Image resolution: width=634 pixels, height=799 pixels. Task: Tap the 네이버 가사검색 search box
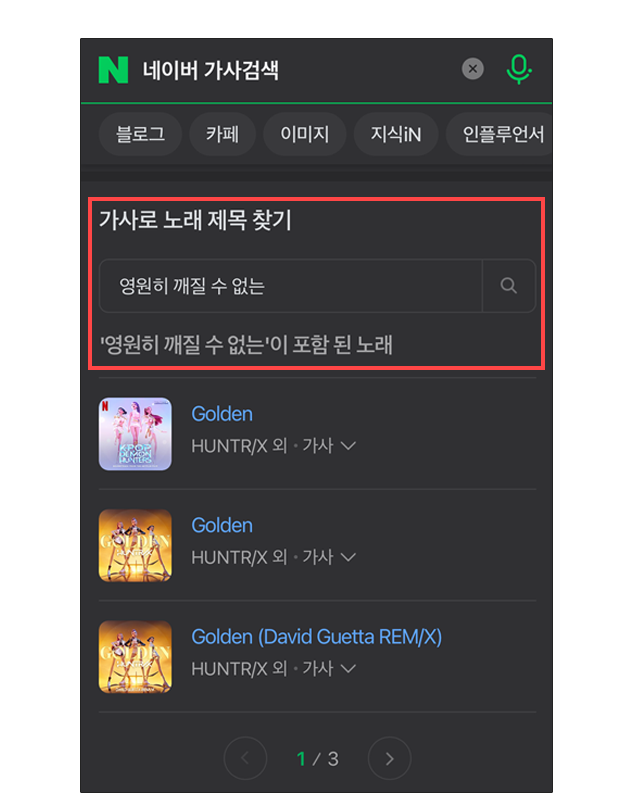click(290, 70)
